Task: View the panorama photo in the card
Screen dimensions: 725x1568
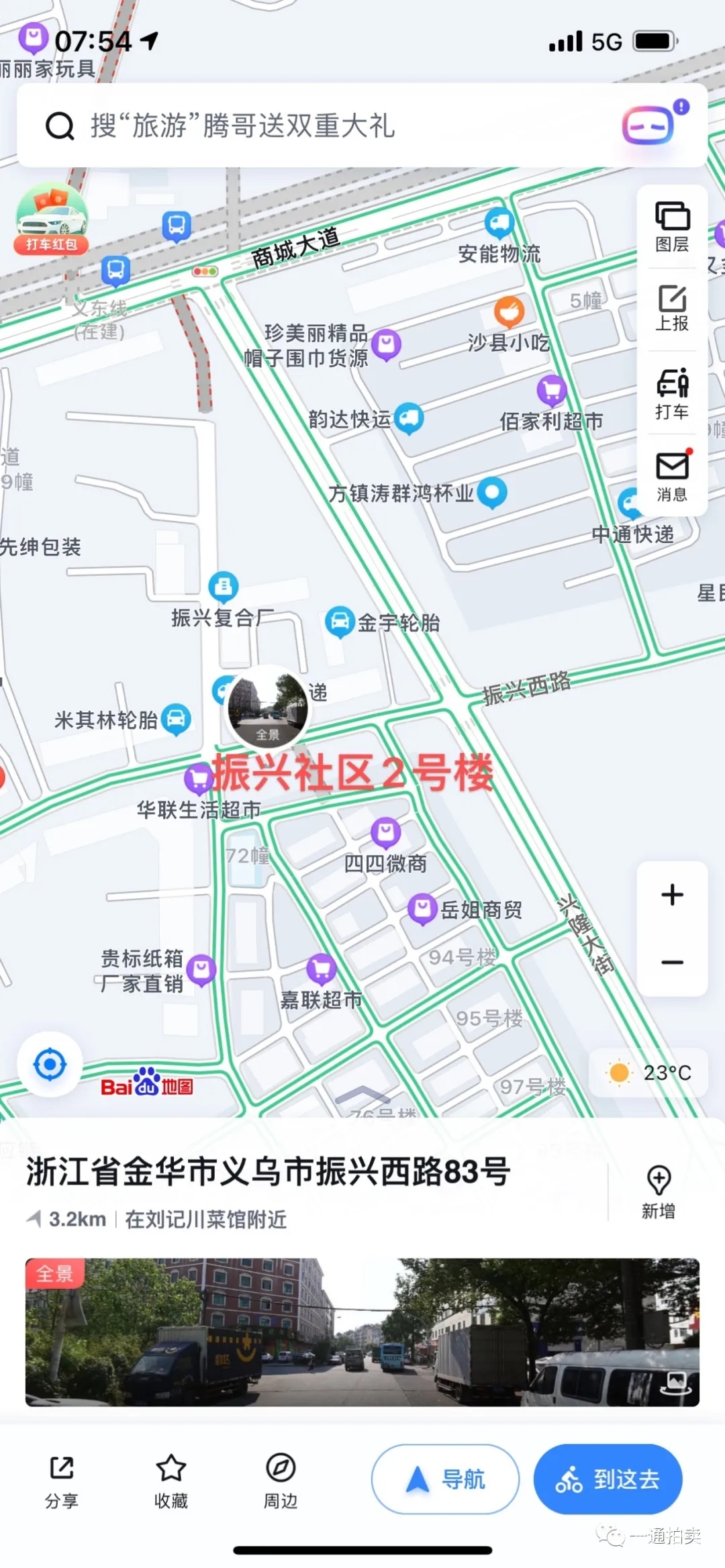Action: [362, 1332]
